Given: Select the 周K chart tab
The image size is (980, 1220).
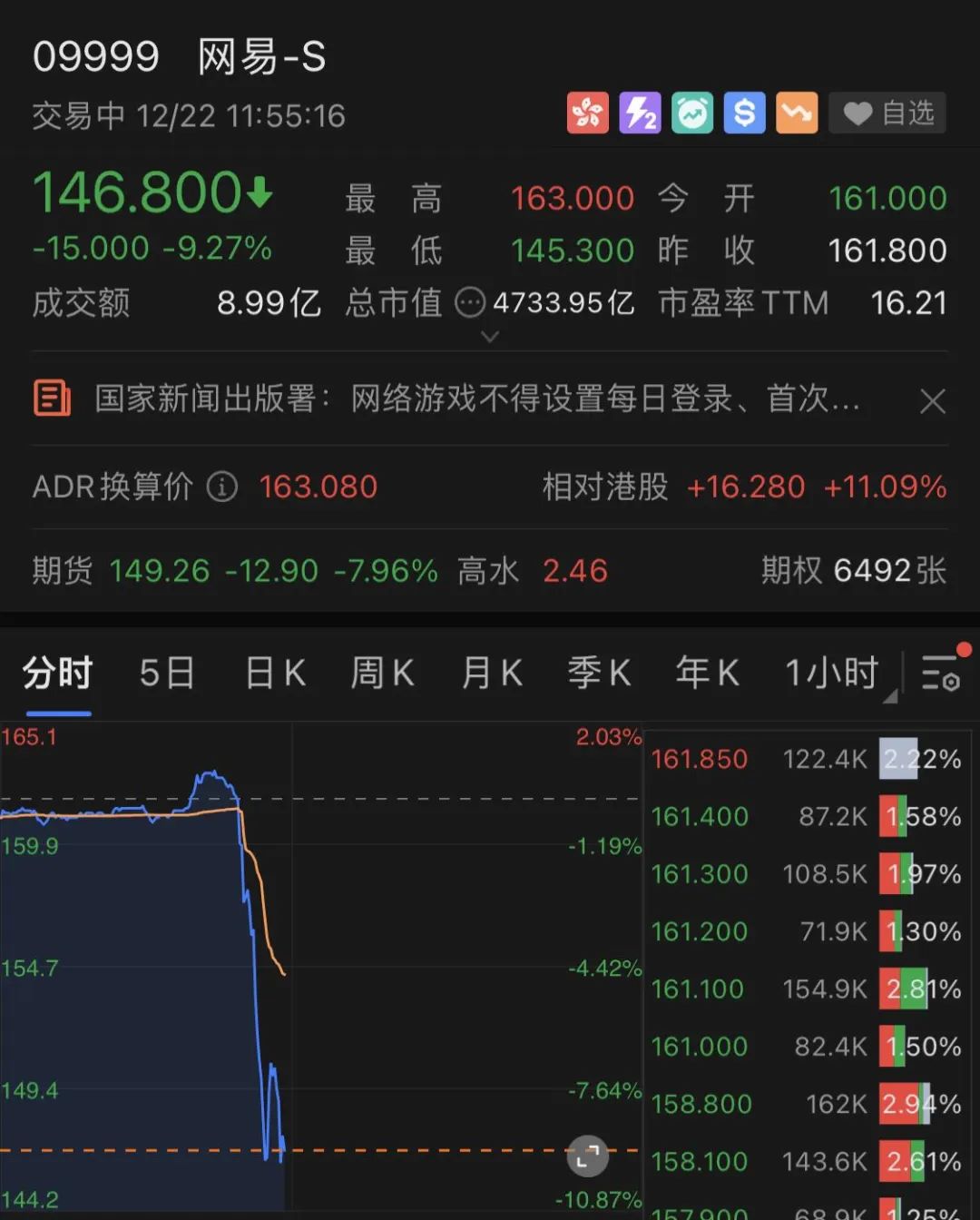Looking at the screenshot, I should click(382, 674).
